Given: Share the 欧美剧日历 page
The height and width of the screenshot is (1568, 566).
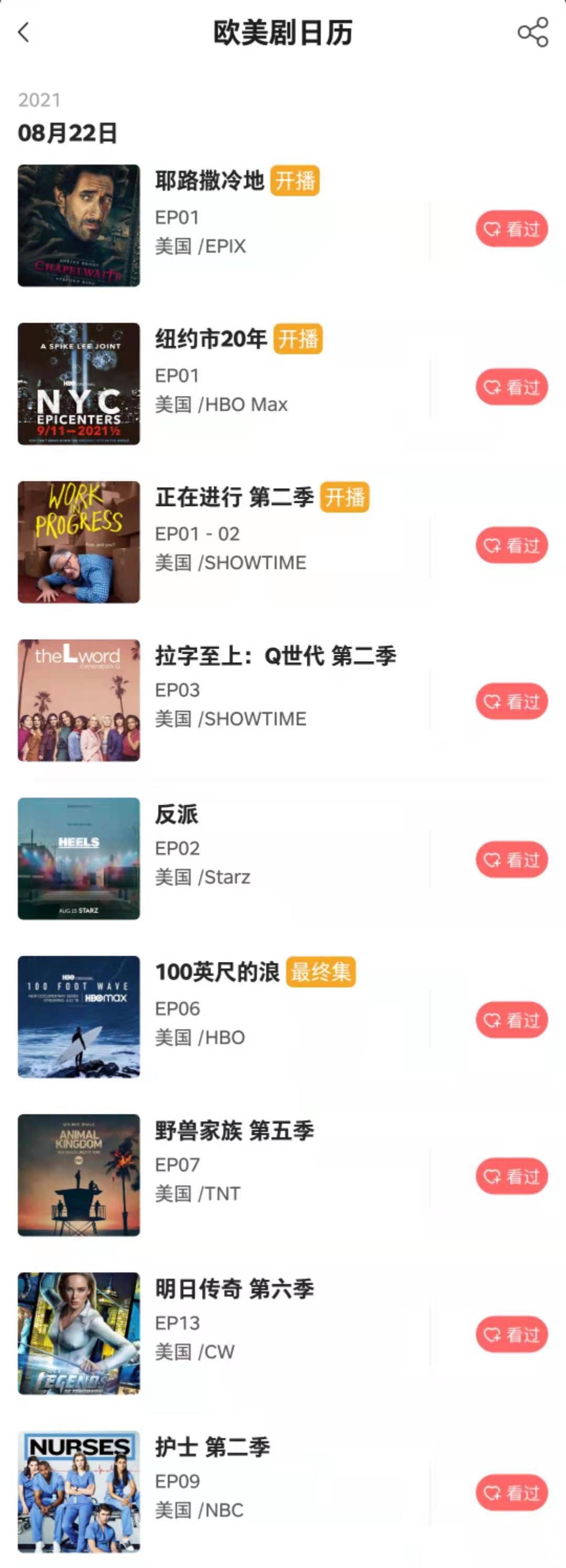Looking at the screenshot, I should click(x=532, y=32).
